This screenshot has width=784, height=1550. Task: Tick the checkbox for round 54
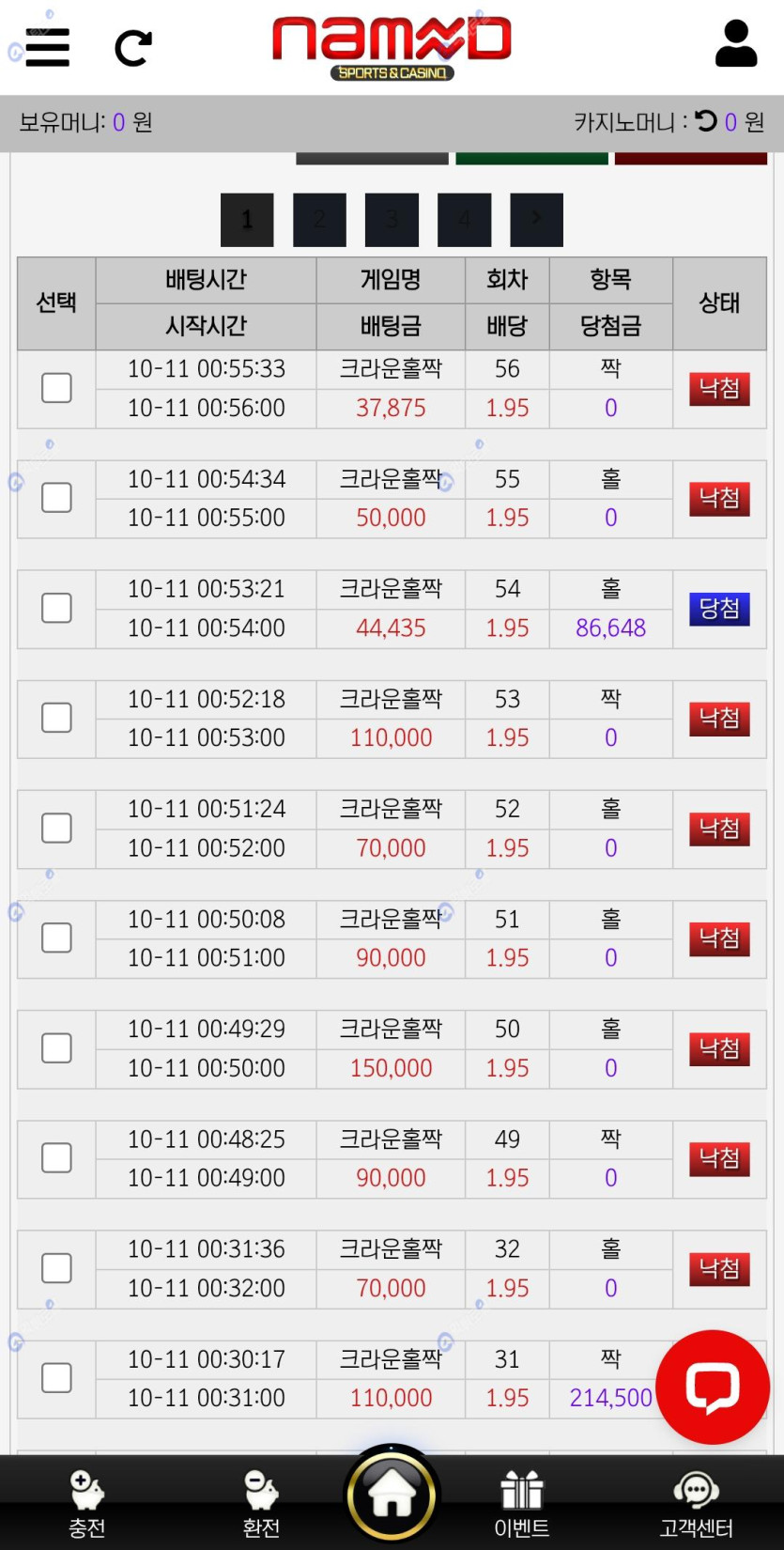click(x=56, y=608)
